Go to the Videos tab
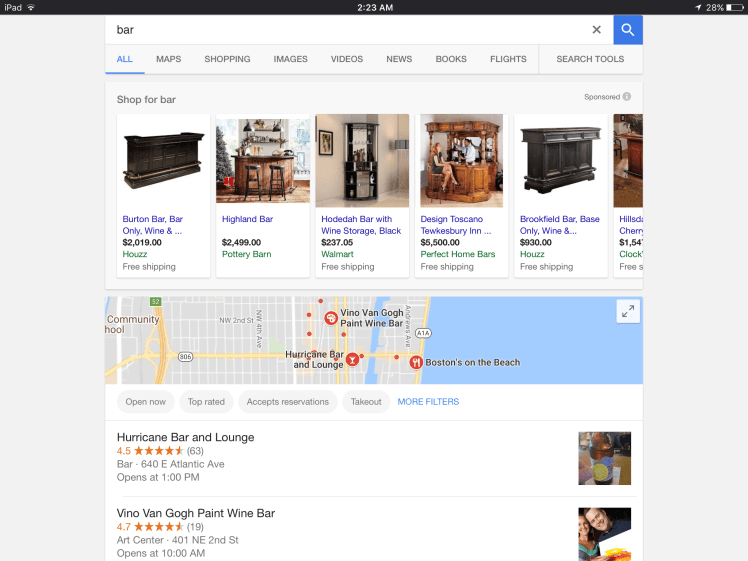Screen dimensions: 748x561 point(347,59)
